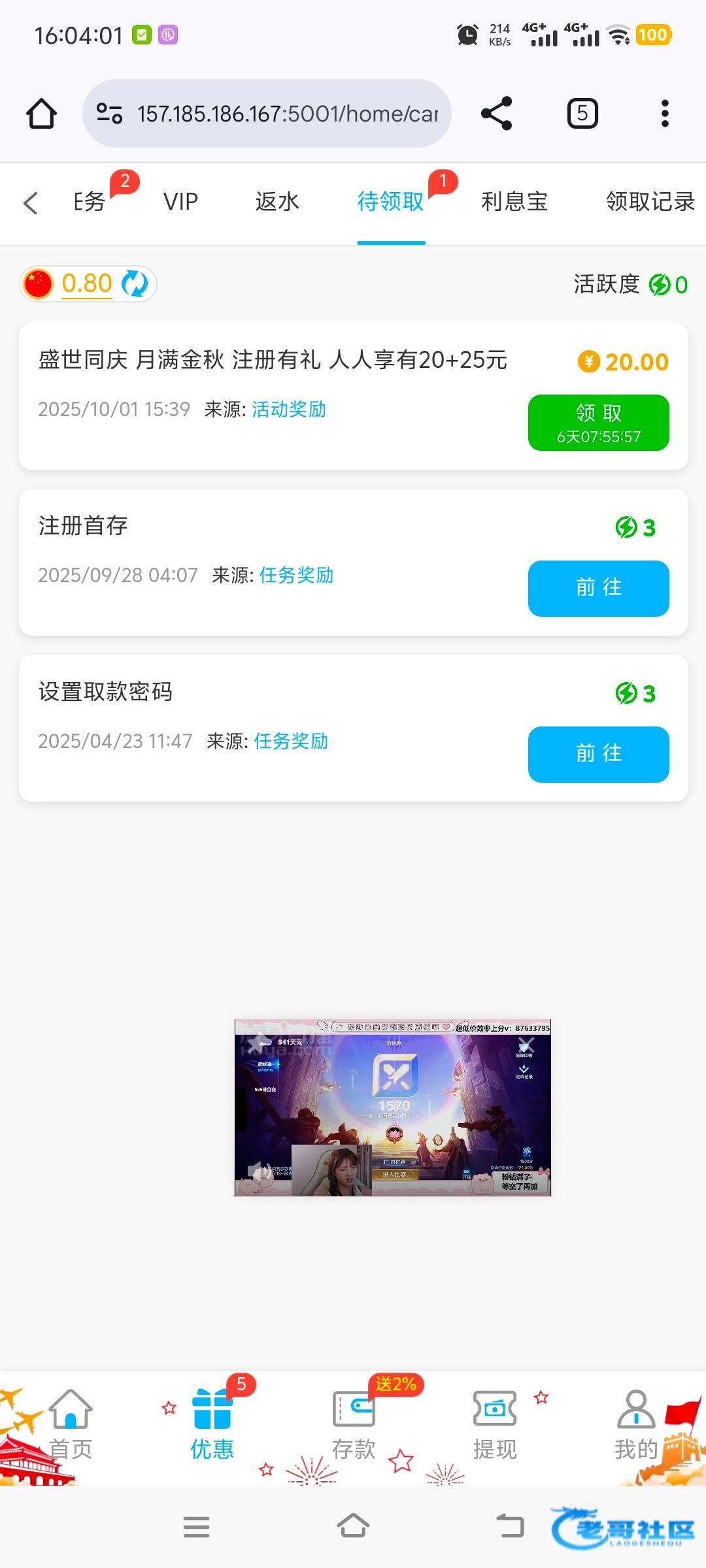
Task: Select the 待领取 tab
Action: click(x=390, y=202)
